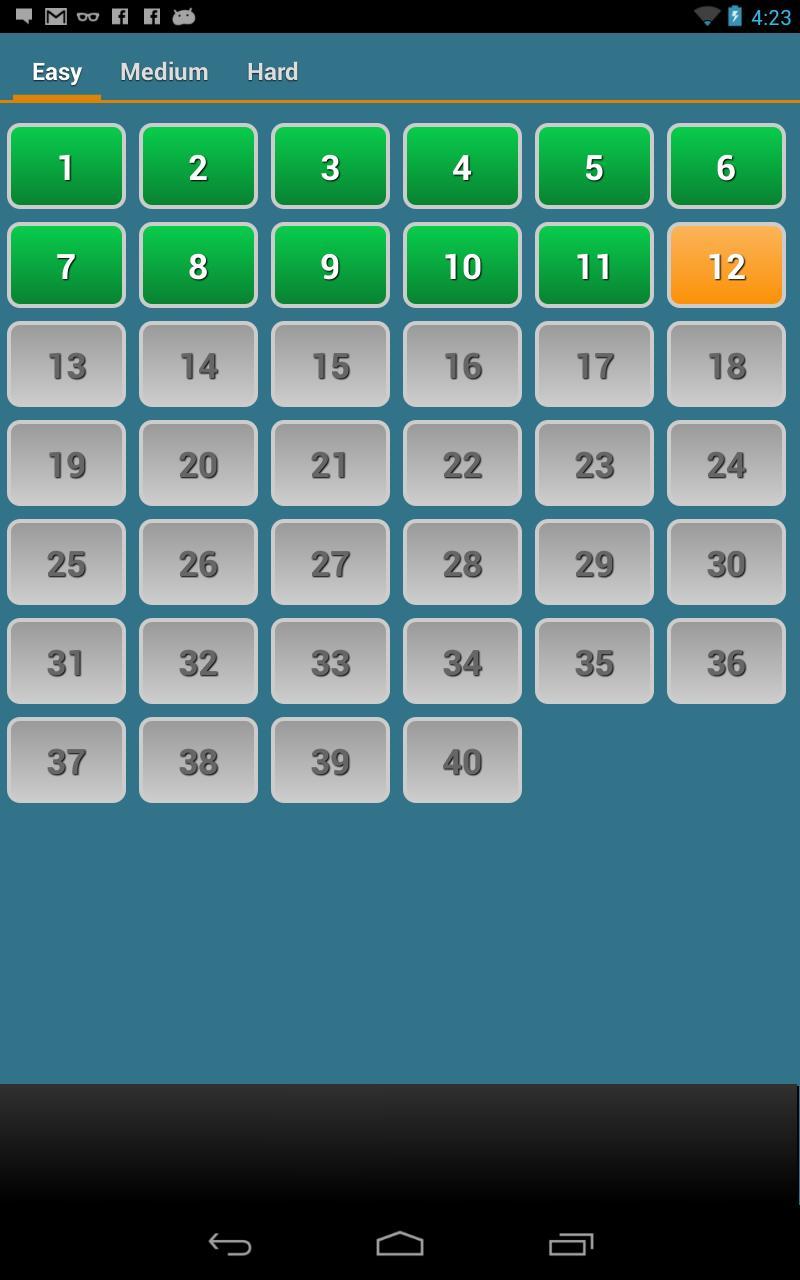Choose level 11
Viewport: 800px width, 1280px height.
(x=594, y=265)
